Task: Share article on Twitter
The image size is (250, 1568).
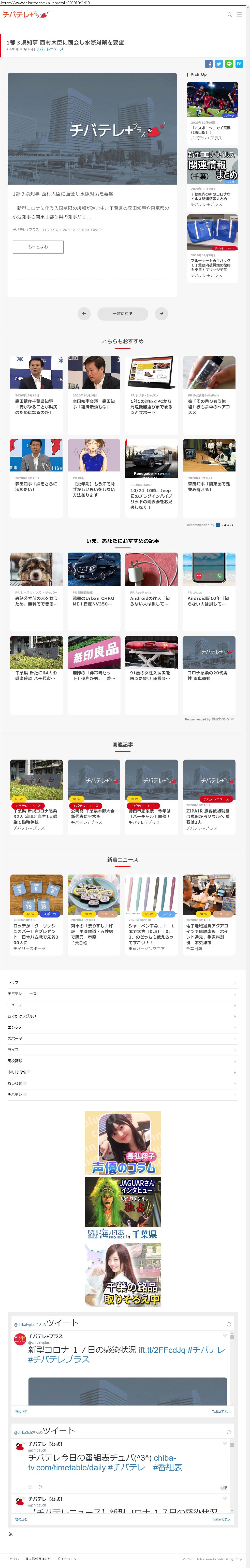Action: click(x=219, y=64)
